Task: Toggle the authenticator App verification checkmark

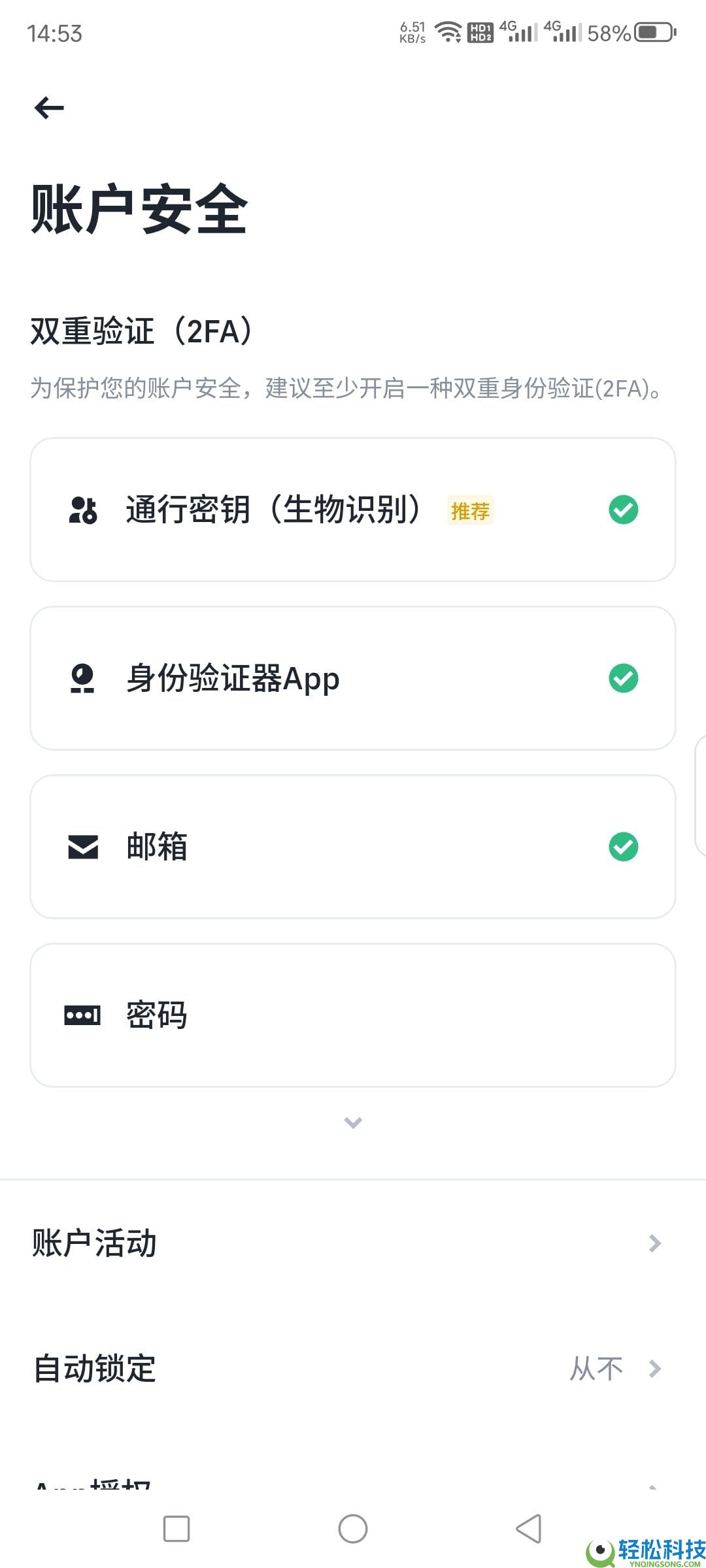Action: point(623,679)
